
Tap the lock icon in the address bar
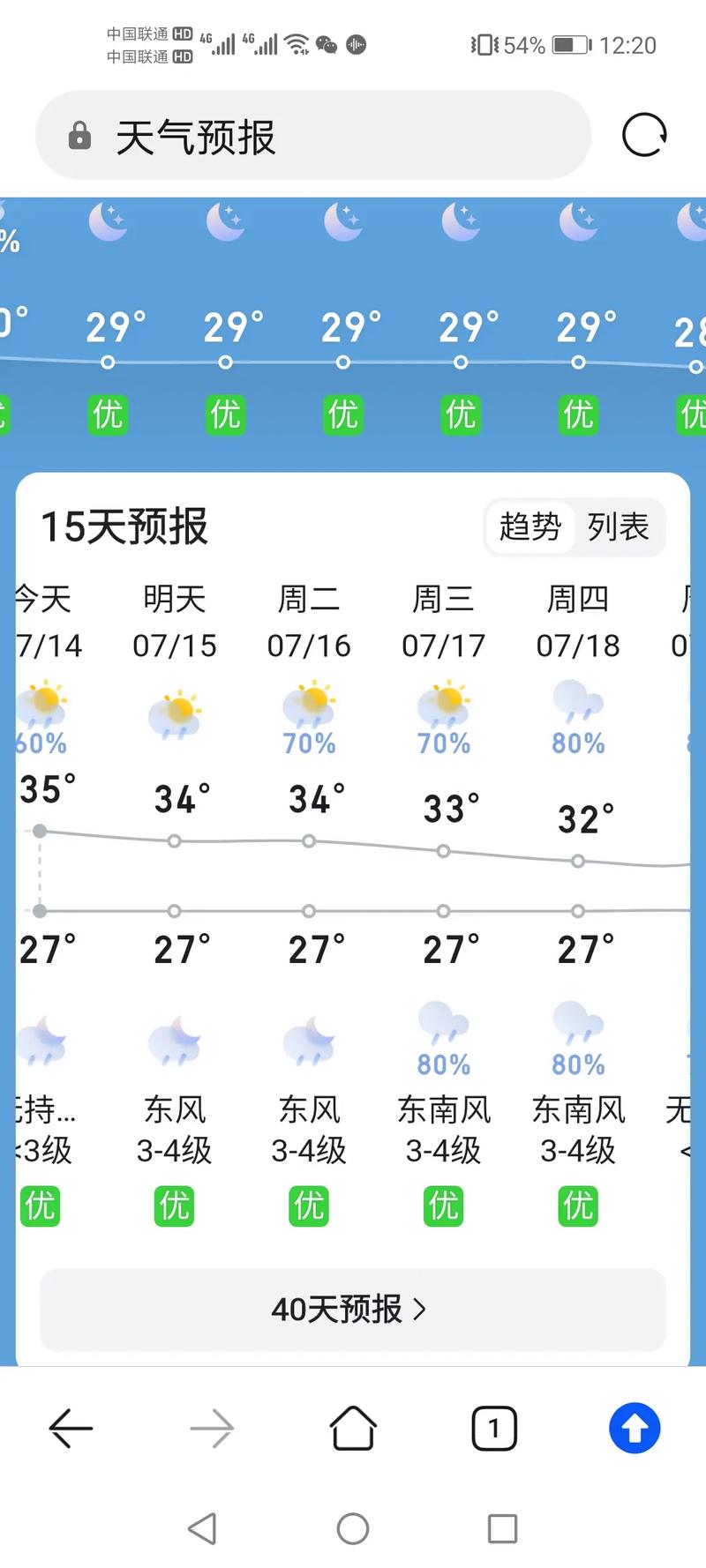(80, 137)
